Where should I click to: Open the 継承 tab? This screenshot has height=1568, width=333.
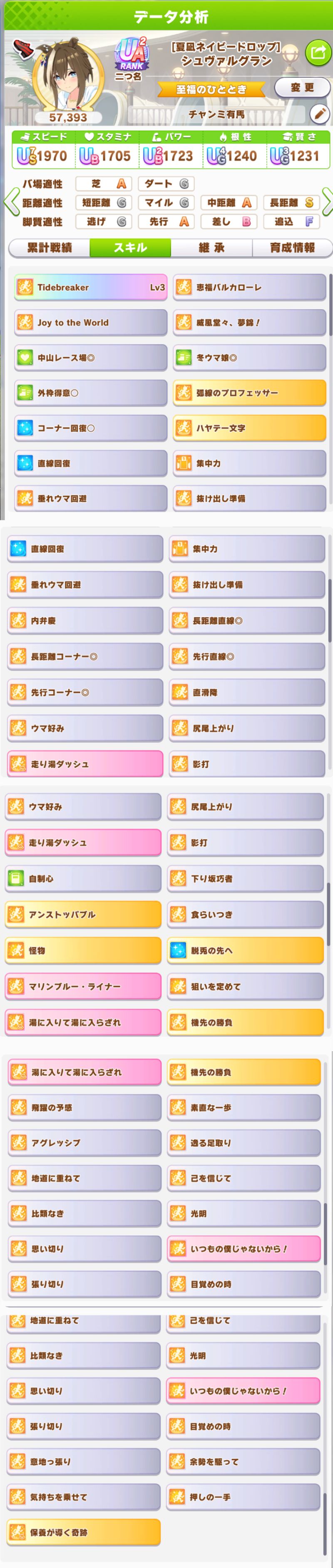tap(211, 248)
